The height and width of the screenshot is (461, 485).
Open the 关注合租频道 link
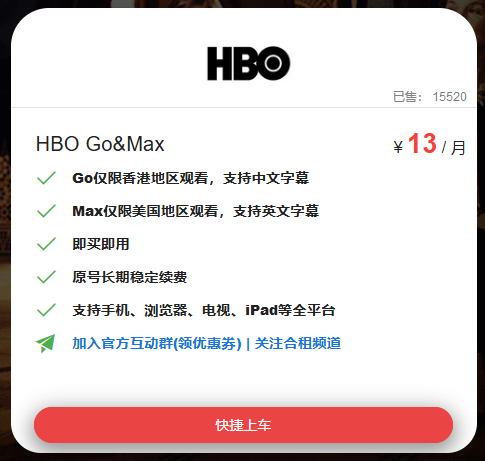[x=298, y=343]
